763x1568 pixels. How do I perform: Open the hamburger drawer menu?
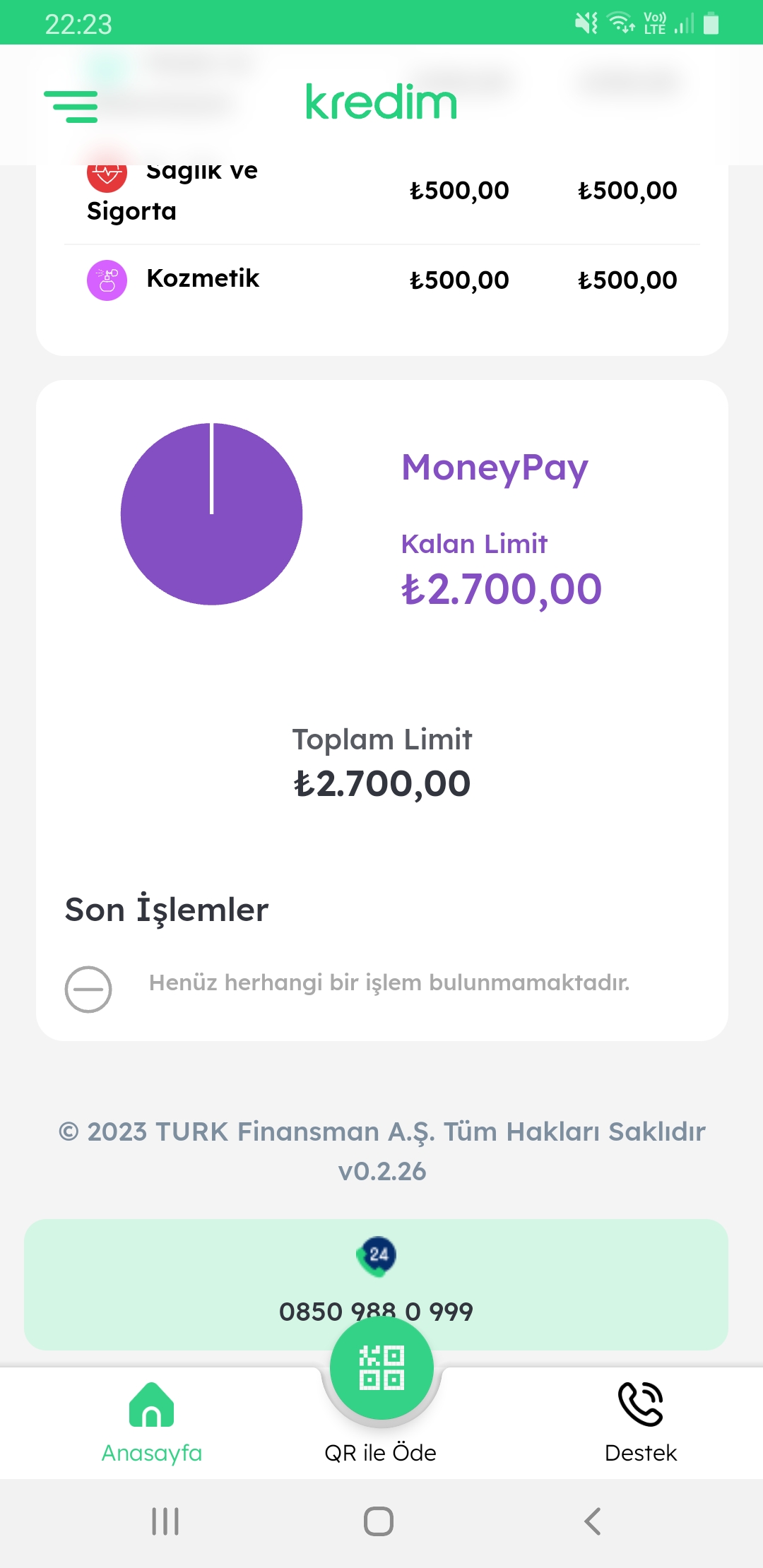(71, 107)
